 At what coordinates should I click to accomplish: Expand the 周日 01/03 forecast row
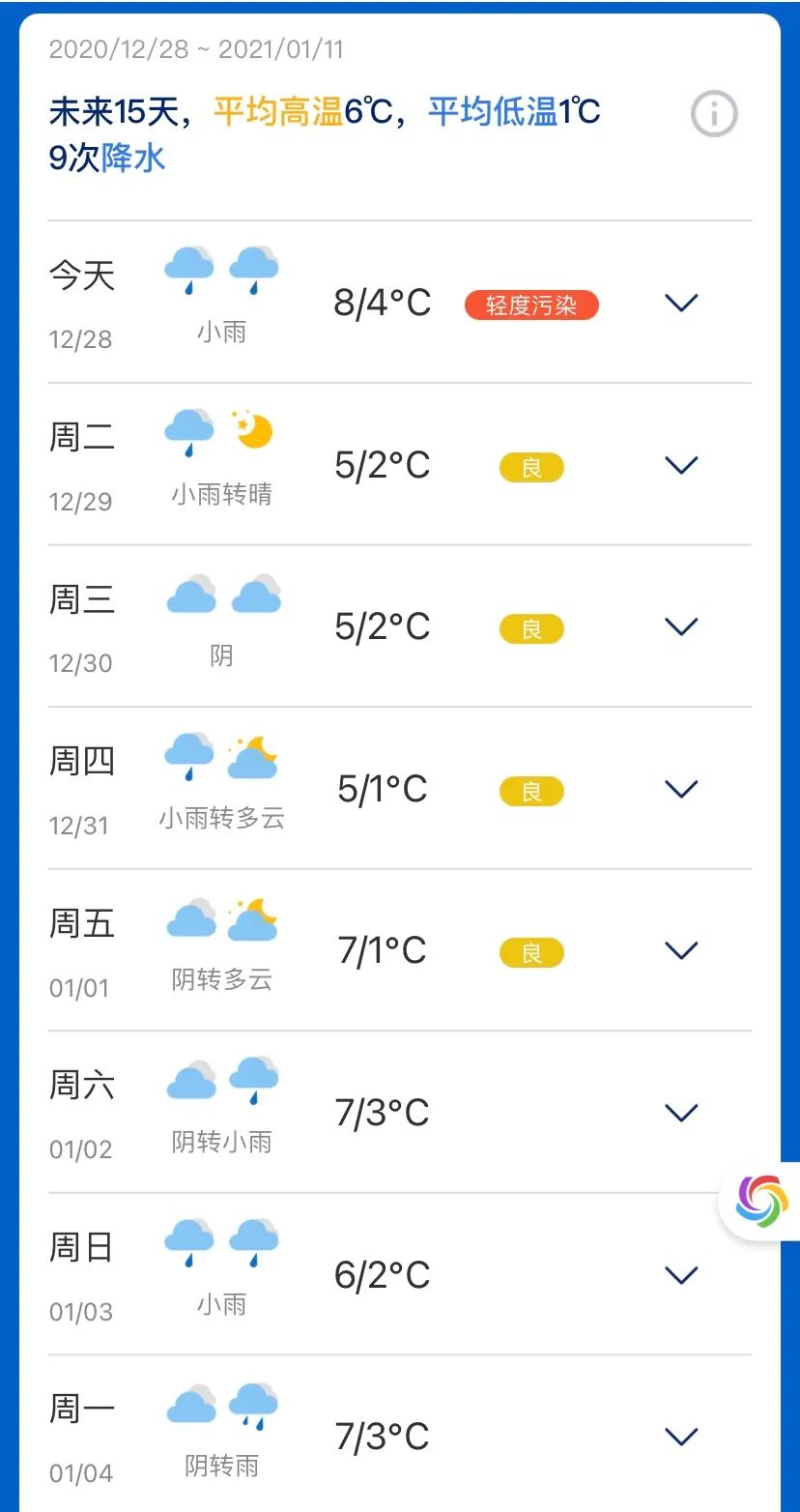(x=681, y=1275)
